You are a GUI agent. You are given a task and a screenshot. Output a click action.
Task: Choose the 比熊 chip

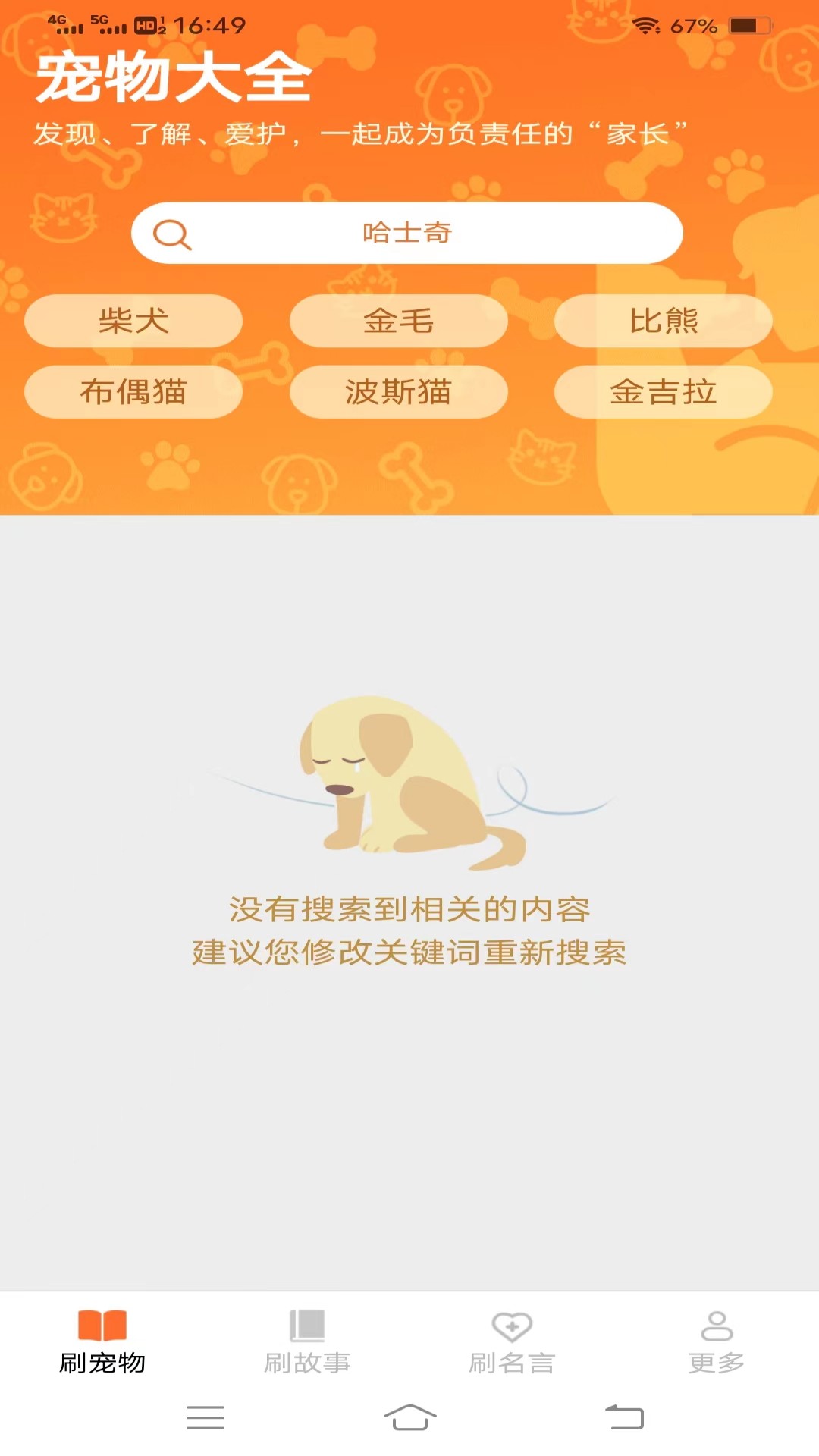point(664,321)
